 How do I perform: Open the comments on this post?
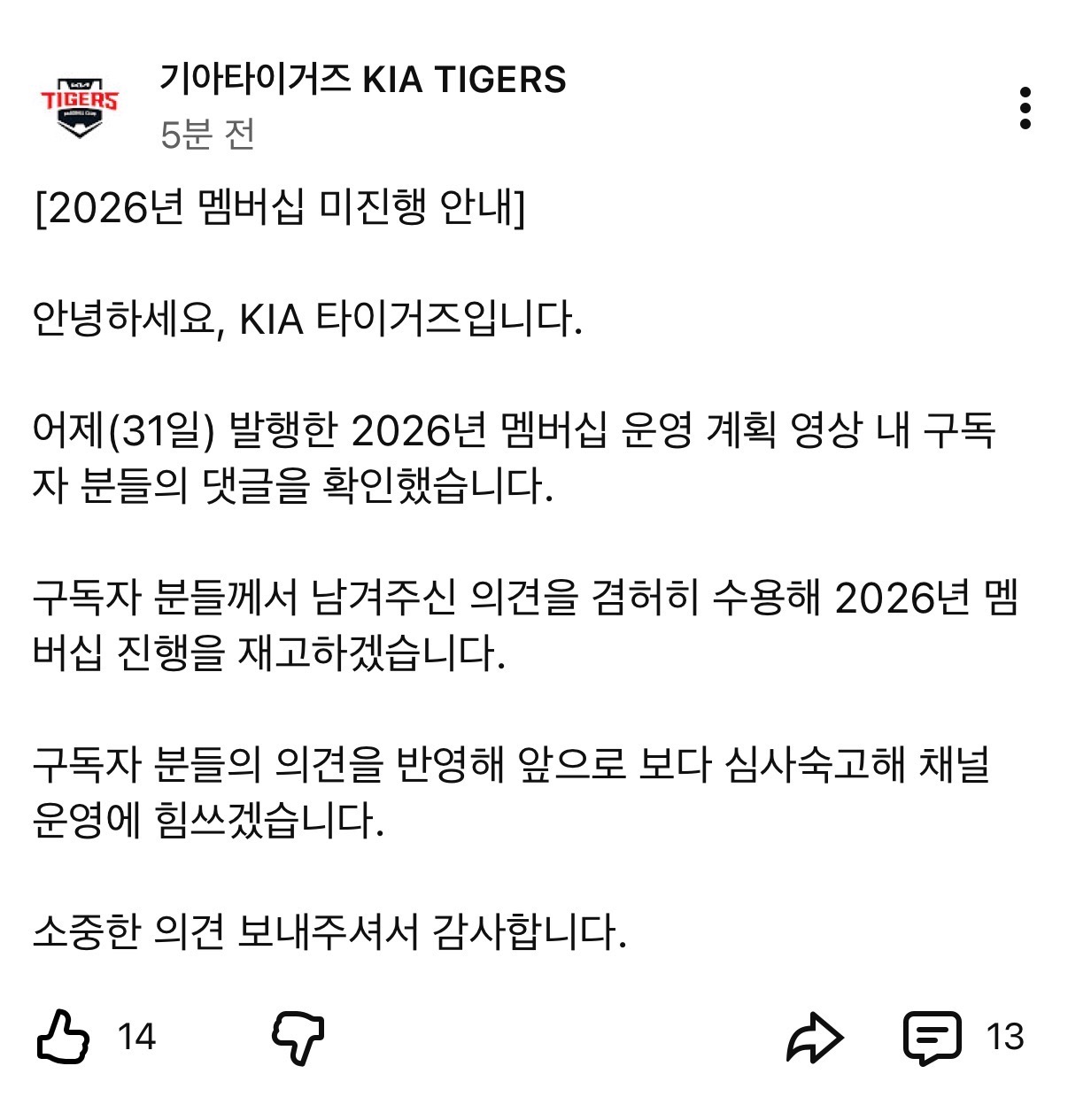[932, 1037]
